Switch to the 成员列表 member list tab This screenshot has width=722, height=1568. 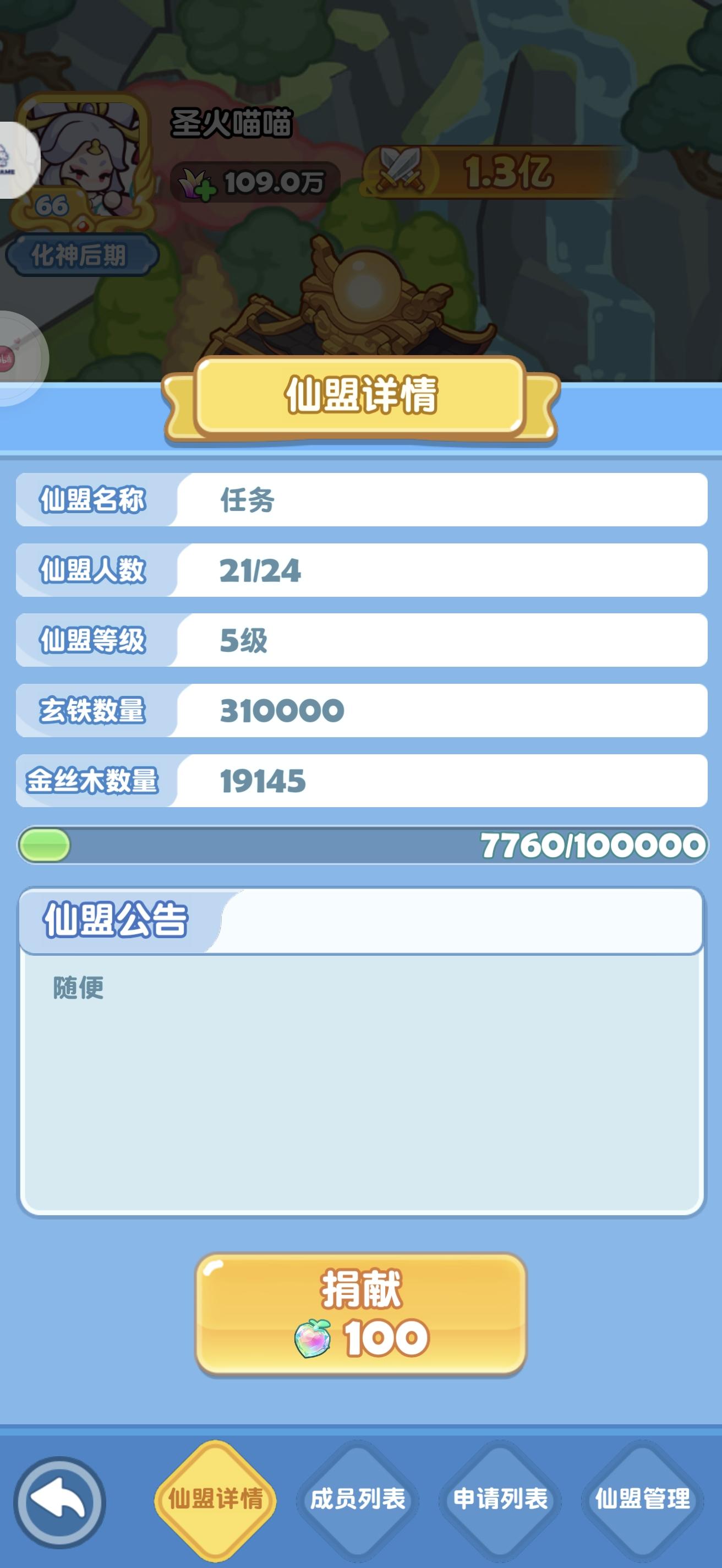point(360,1499)
